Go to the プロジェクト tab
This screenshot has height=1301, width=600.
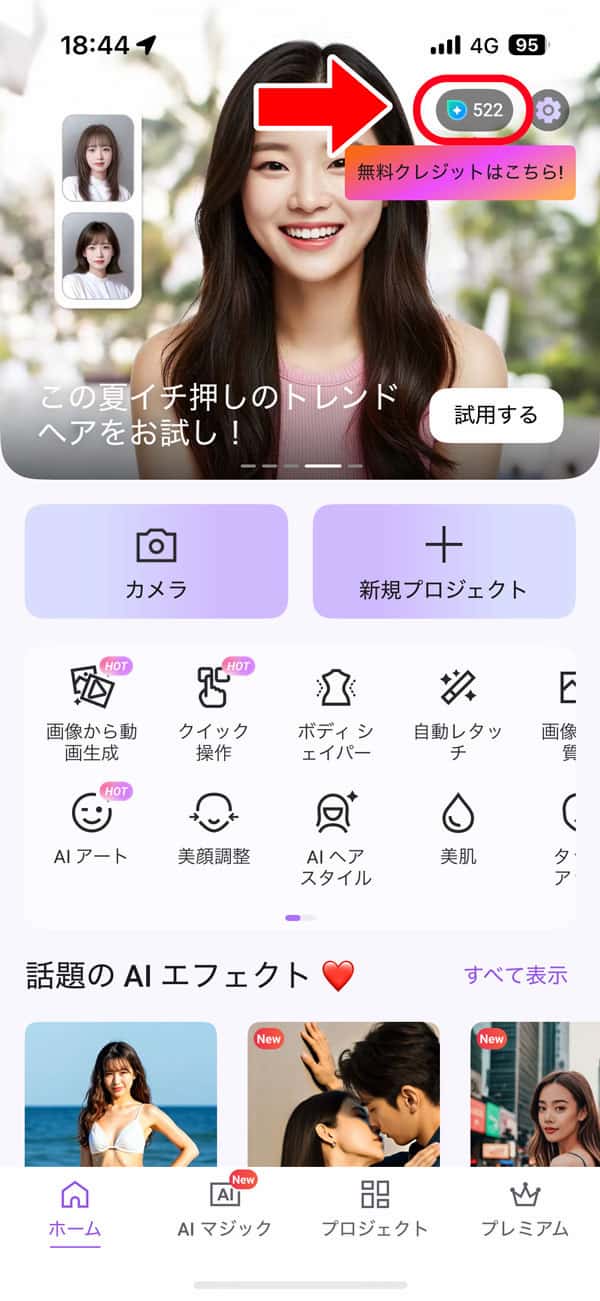(x=374, y=1206)
